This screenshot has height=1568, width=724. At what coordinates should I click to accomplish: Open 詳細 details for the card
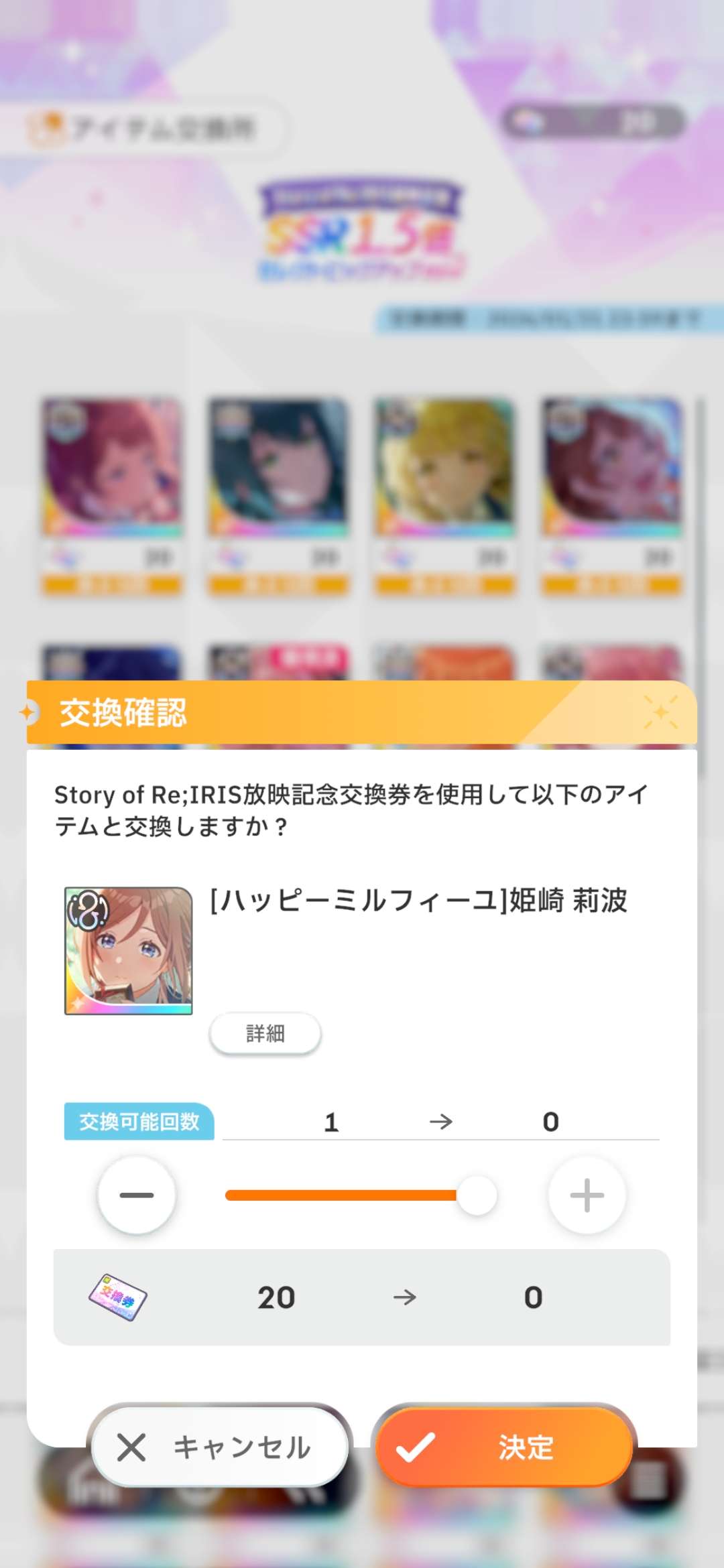265,1033
